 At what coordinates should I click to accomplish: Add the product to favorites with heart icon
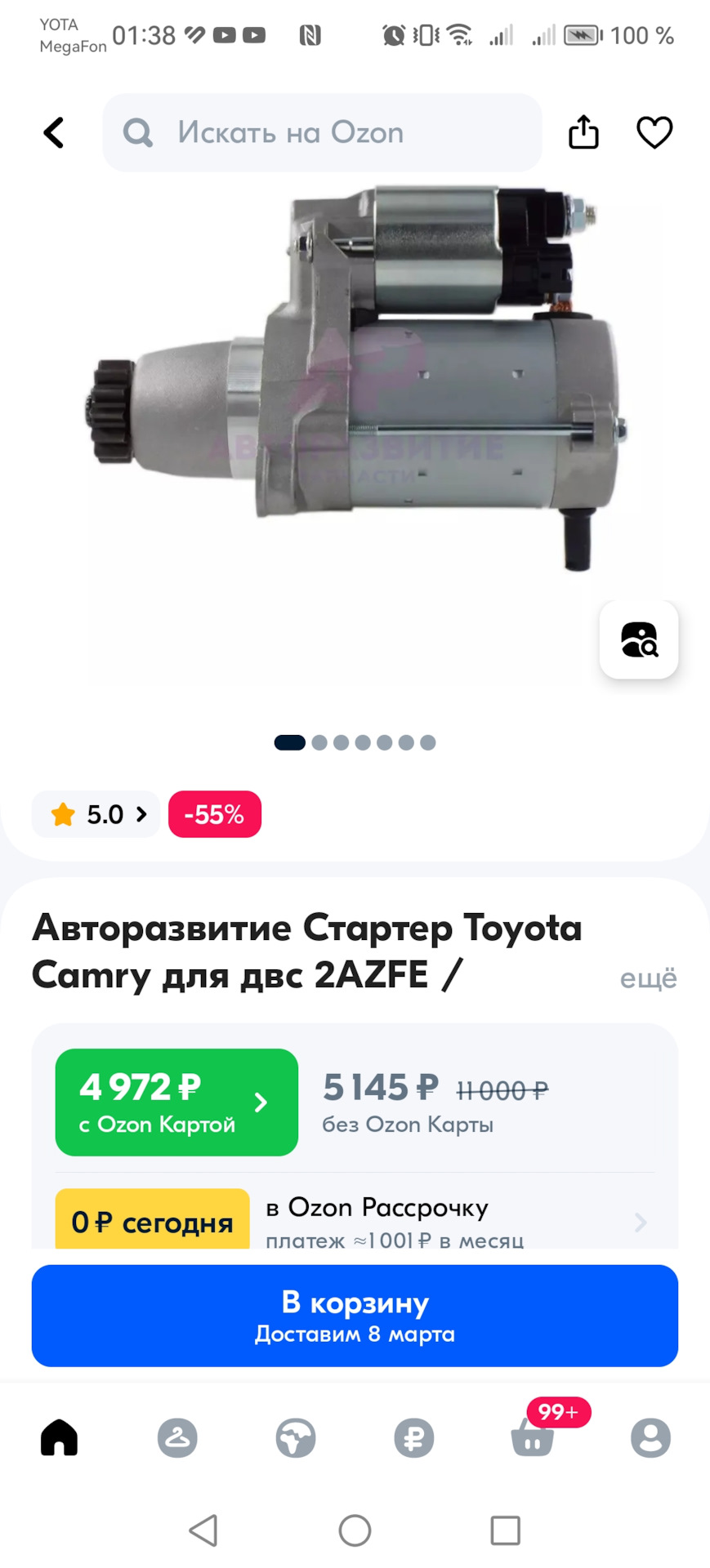coord(654,132)
